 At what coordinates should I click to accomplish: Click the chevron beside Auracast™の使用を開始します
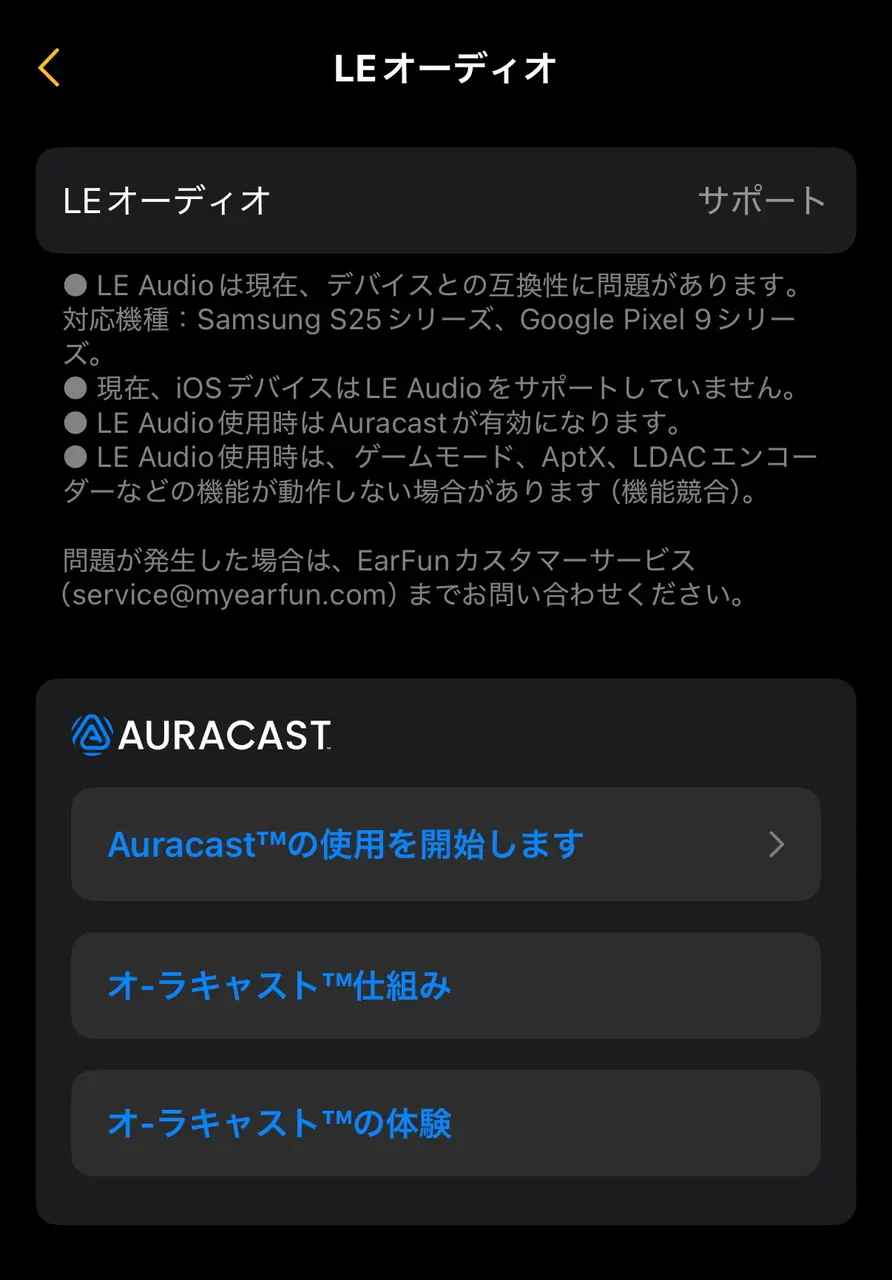tap(776, 844)
